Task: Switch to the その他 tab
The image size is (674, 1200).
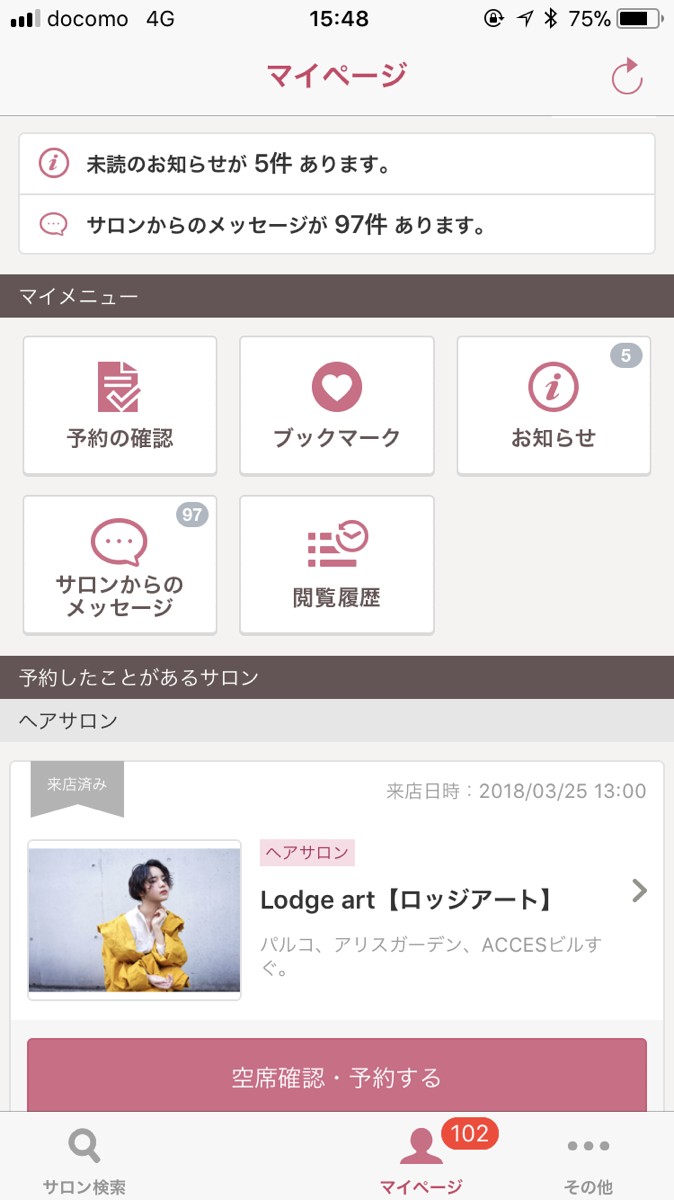Action: coord(588,1160)
